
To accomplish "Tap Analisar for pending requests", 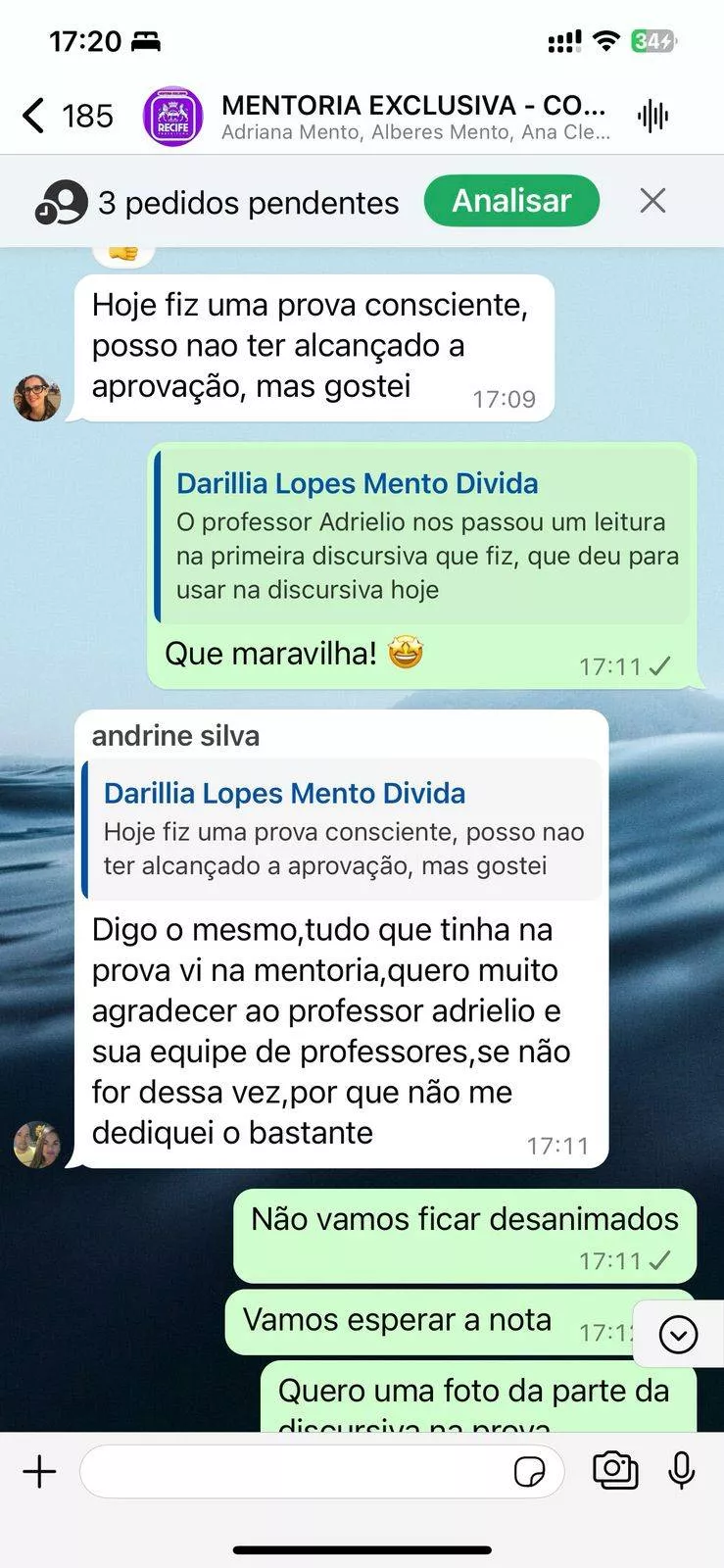I will pos(511,201).
